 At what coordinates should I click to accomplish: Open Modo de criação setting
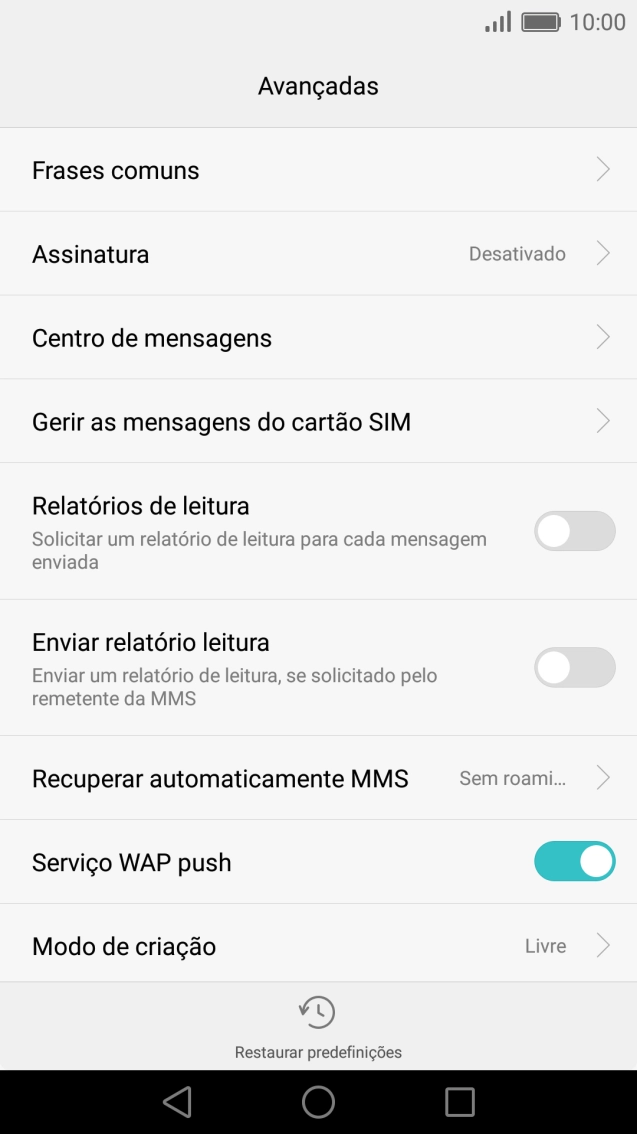318,946
